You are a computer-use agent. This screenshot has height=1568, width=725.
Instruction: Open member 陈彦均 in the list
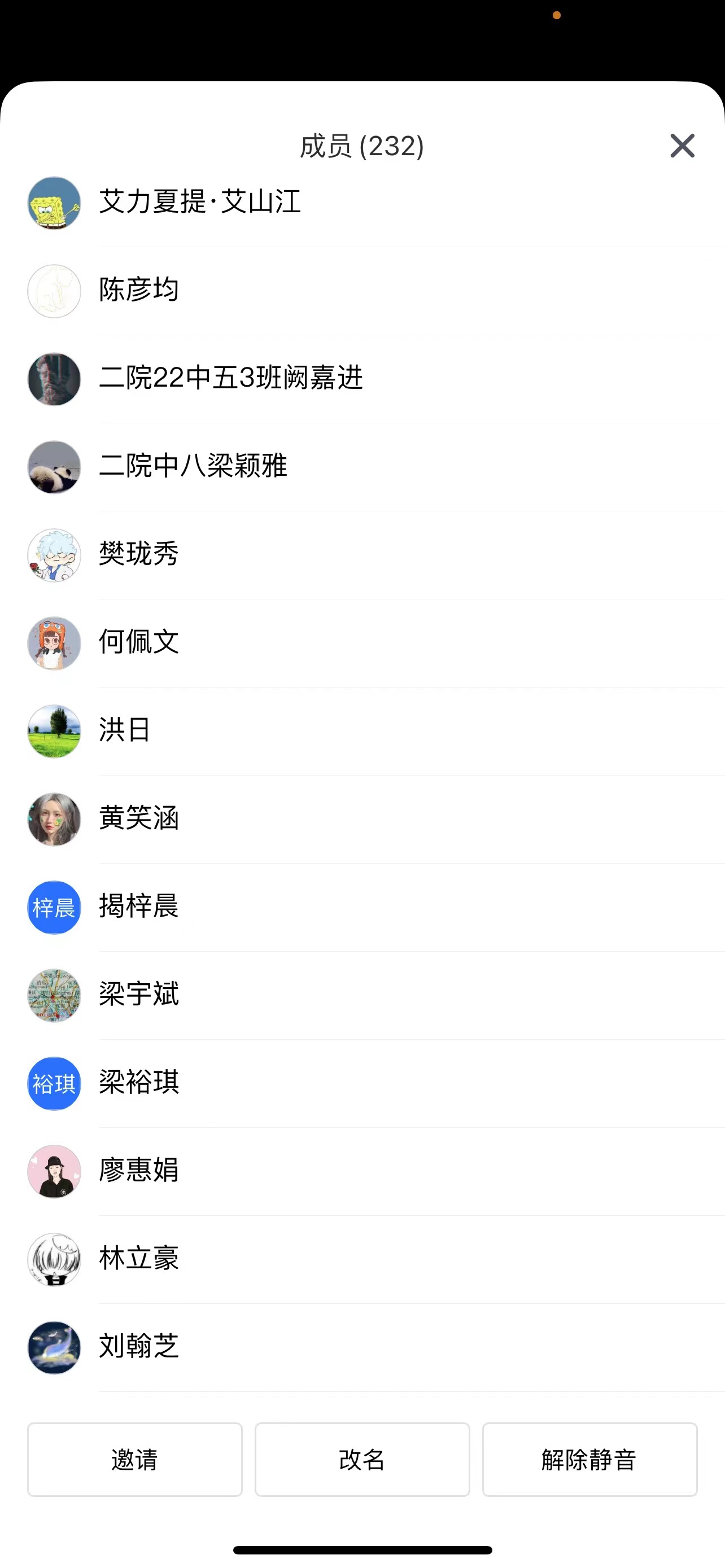139,290
